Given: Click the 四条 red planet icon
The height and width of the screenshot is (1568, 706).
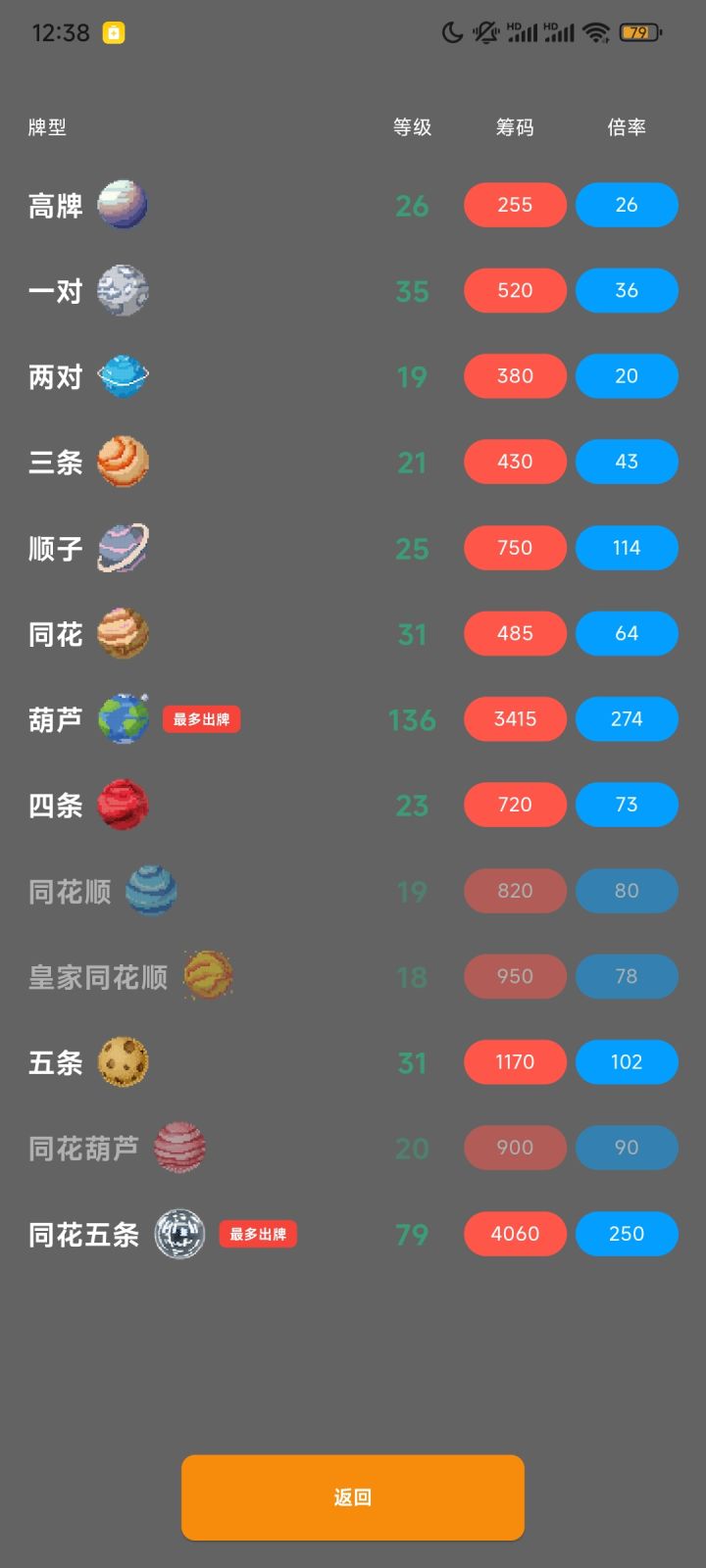Looking at the screenshot, I should coord(123,805).
